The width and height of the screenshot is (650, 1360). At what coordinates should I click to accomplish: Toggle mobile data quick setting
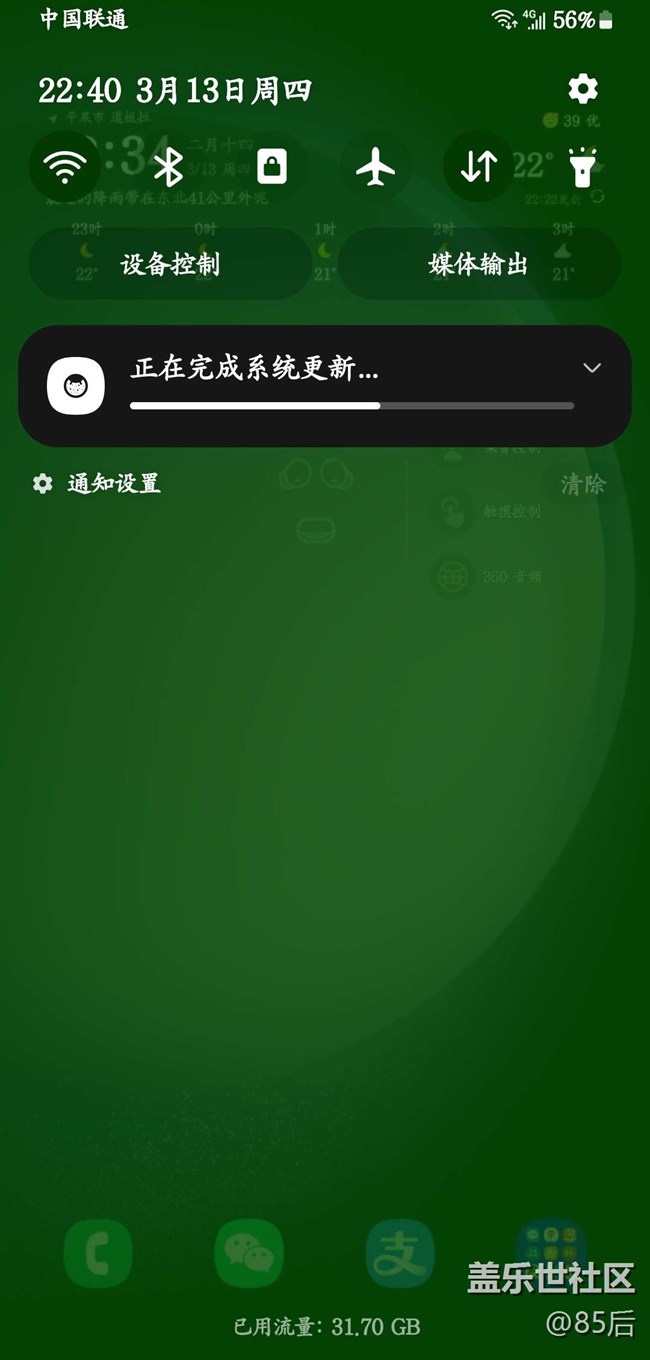click(479, 167)
